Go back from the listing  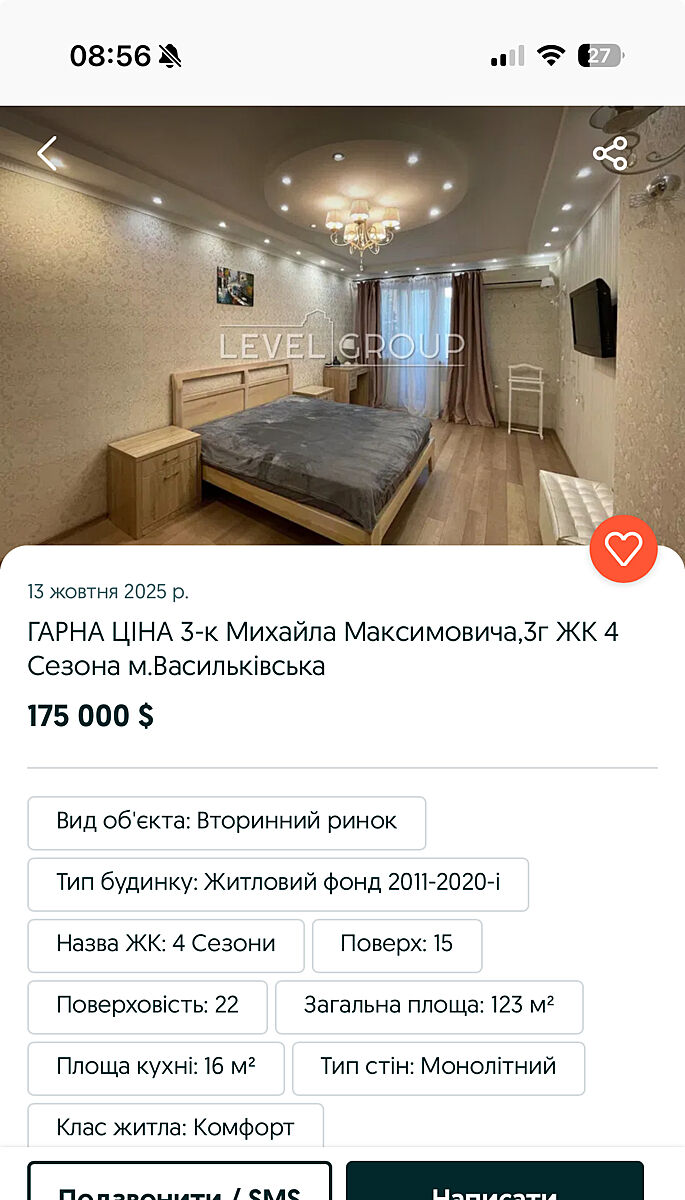(x=47, y=153)
